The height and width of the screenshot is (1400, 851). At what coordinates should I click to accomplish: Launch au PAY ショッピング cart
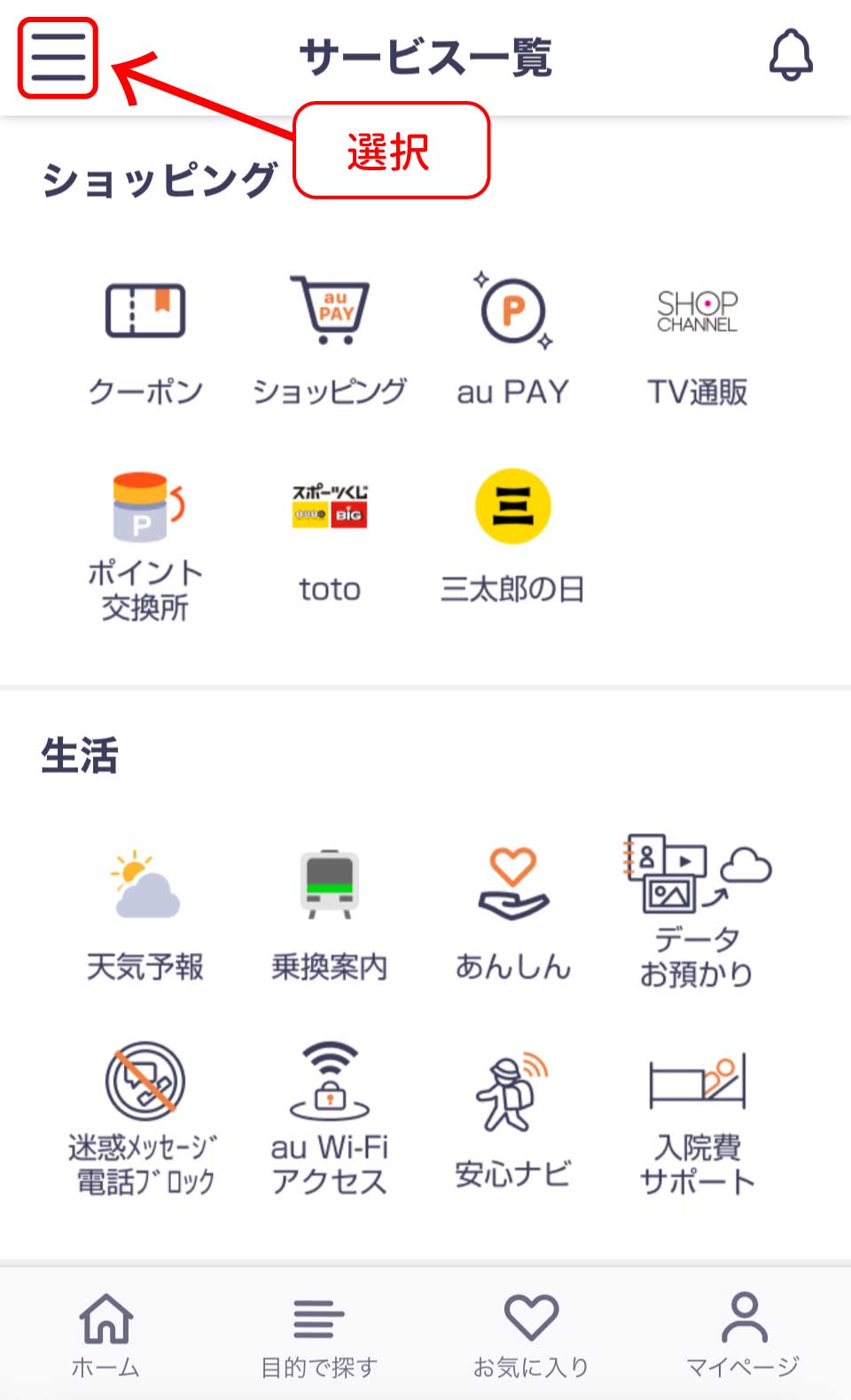(330, 341)
